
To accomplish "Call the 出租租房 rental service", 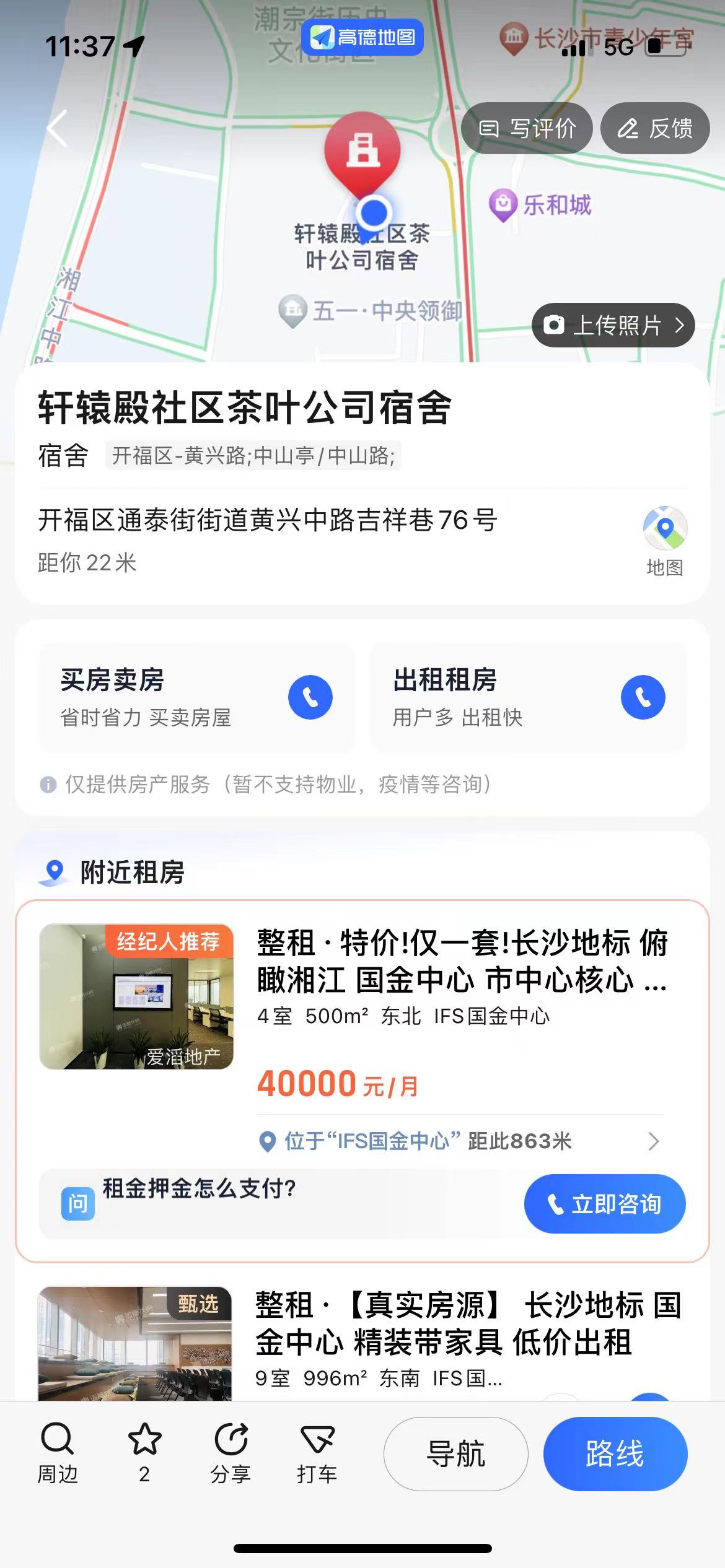I will click(x=643, y=697).
